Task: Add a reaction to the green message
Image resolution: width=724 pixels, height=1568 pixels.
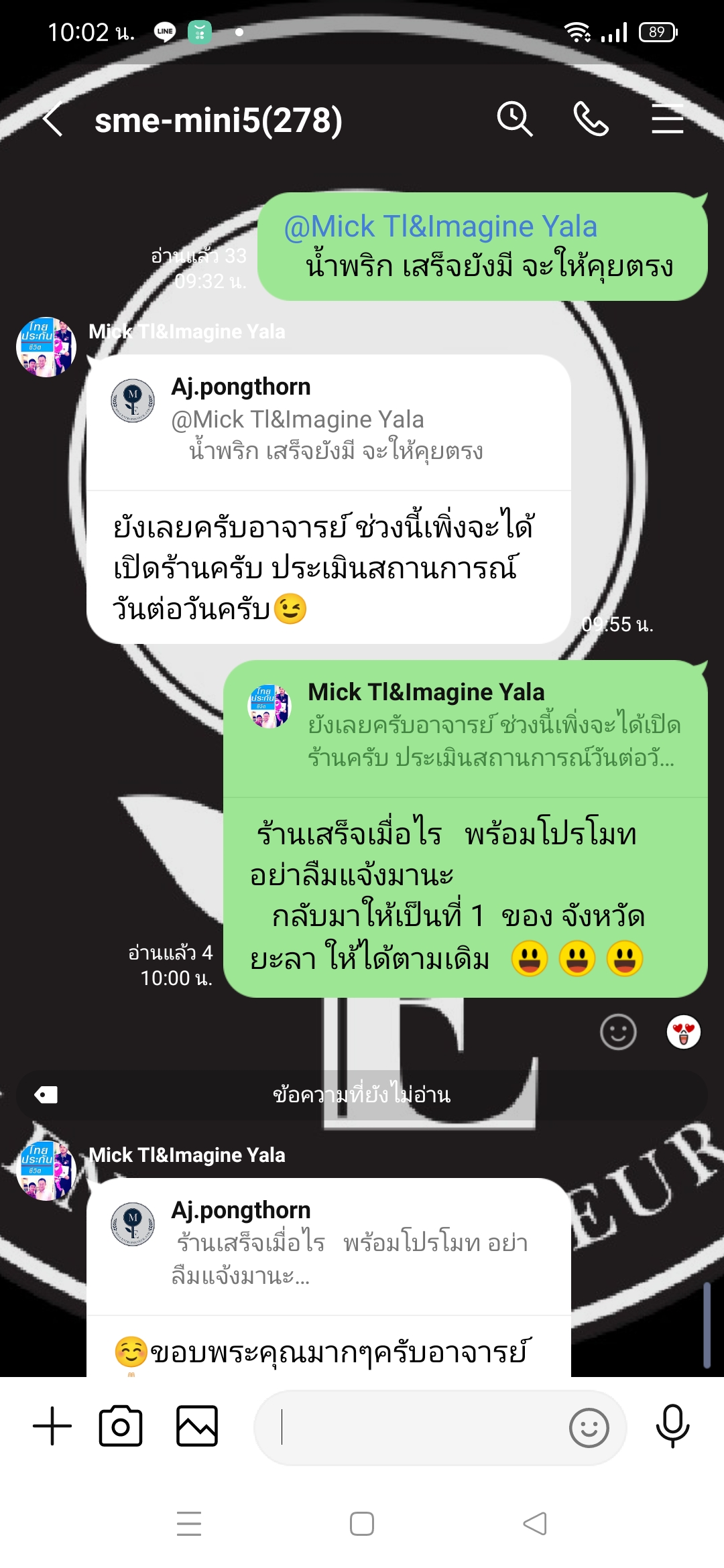Action: tap(617, 1032)
